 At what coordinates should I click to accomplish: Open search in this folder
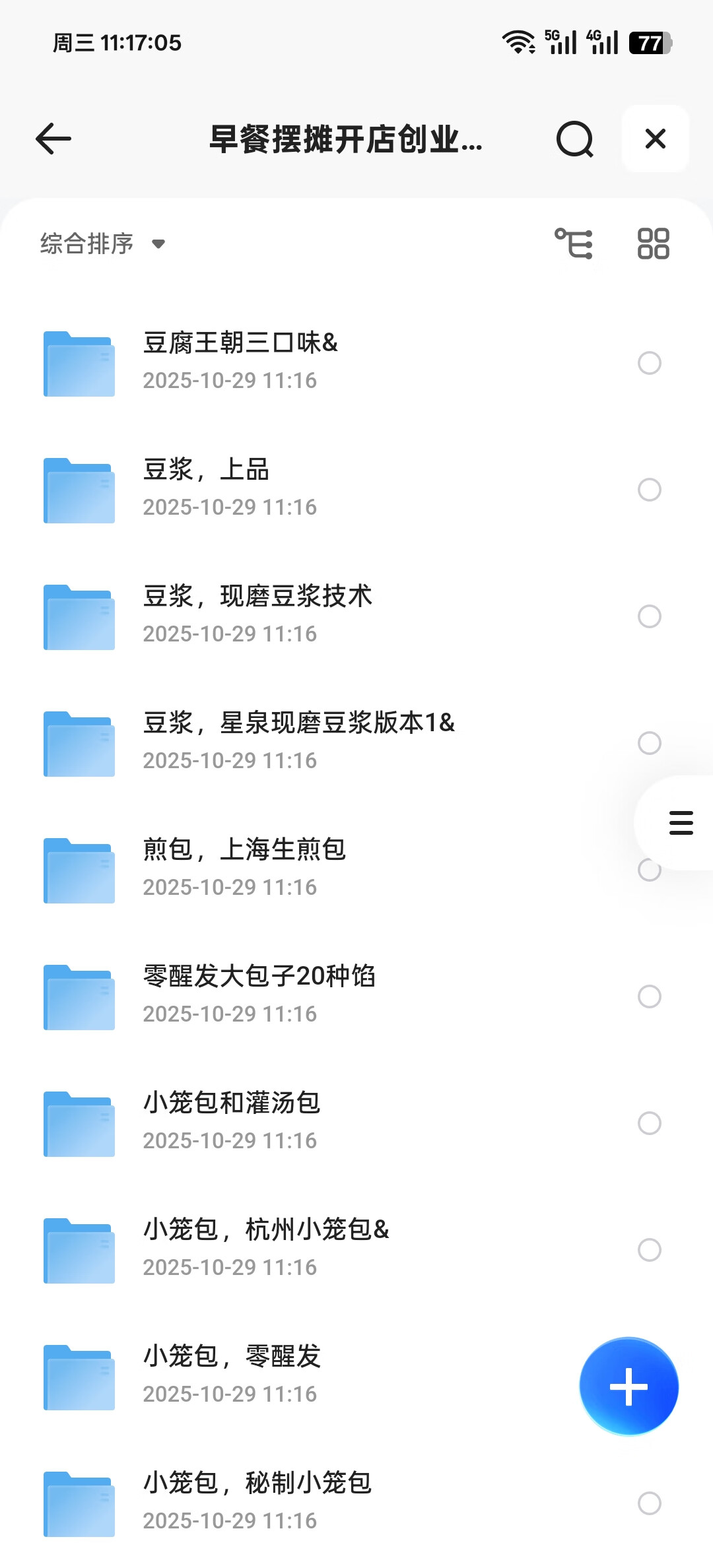[x=574, y=139]
